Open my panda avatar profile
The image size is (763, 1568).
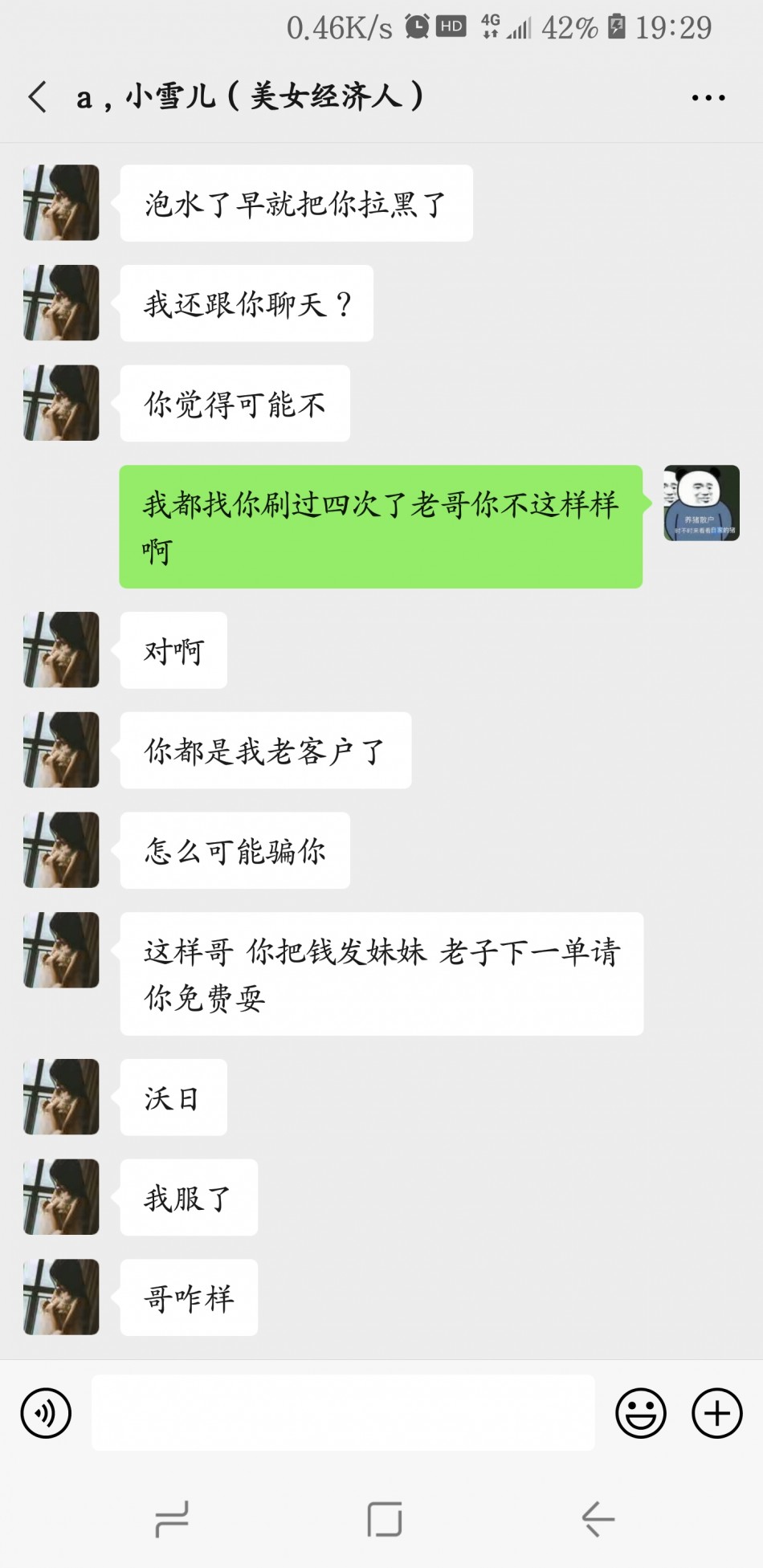coord(701,503)
